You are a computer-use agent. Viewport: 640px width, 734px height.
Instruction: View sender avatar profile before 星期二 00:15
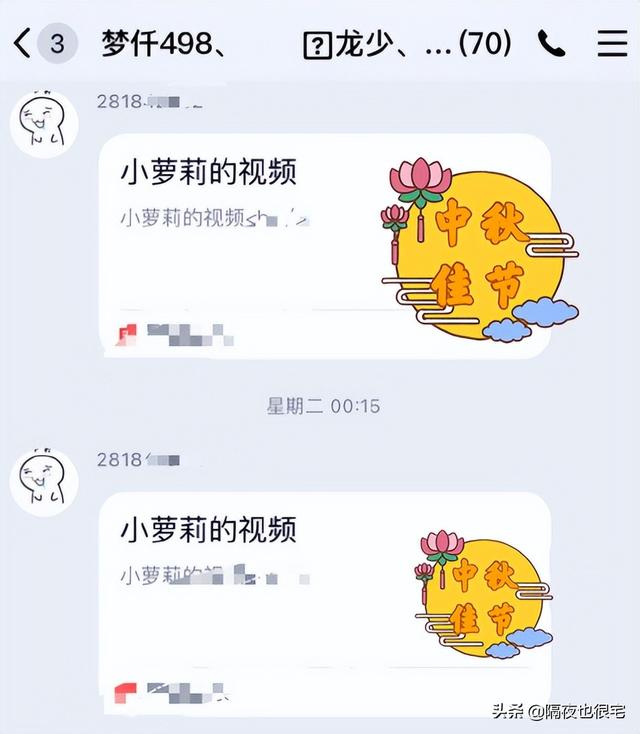pos(44,124)
